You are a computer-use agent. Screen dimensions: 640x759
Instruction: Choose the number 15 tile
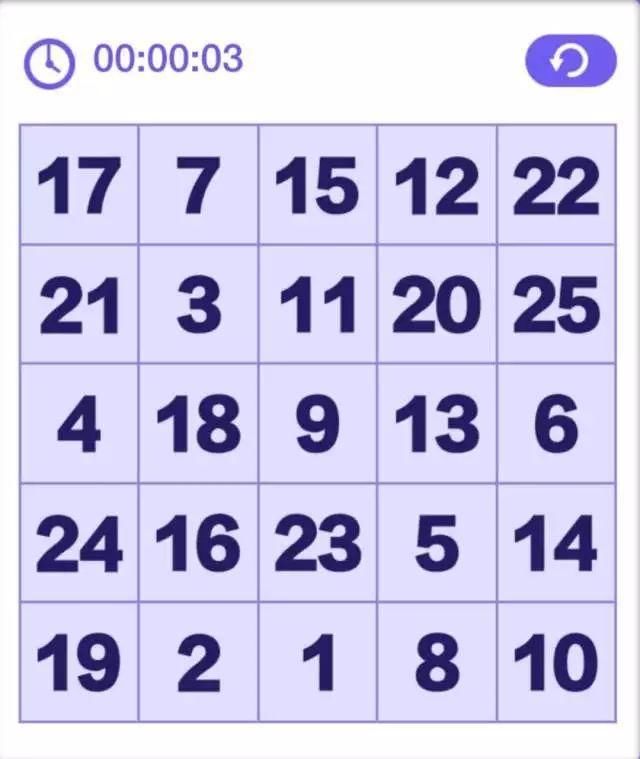pyautogui.click(x=318, y=186)
